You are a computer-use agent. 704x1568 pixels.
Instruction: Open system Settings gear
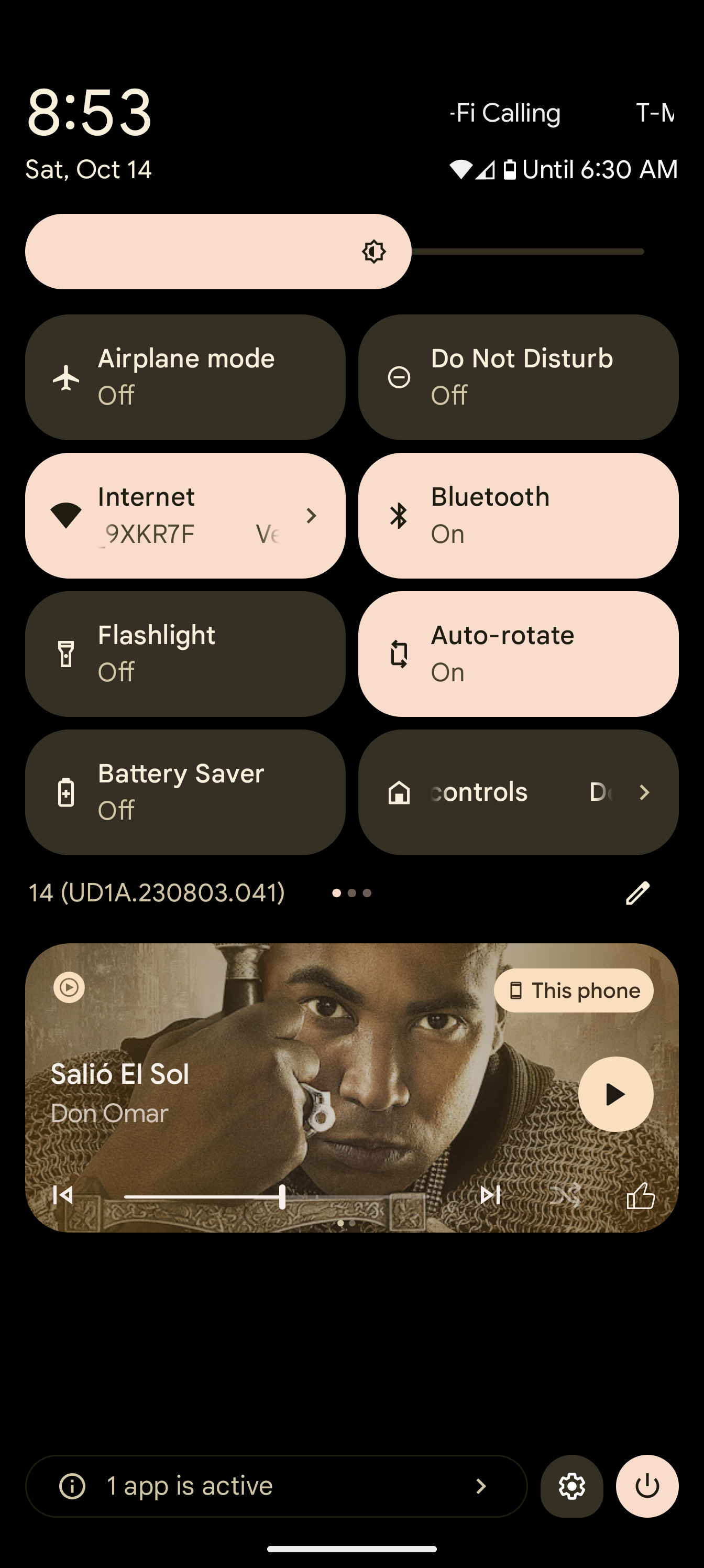[x=571, y=1486]
